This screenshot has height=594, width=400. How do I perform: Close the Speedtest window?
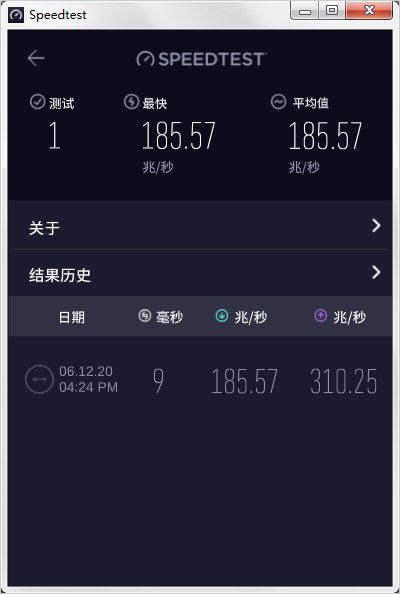click(369, 10)
